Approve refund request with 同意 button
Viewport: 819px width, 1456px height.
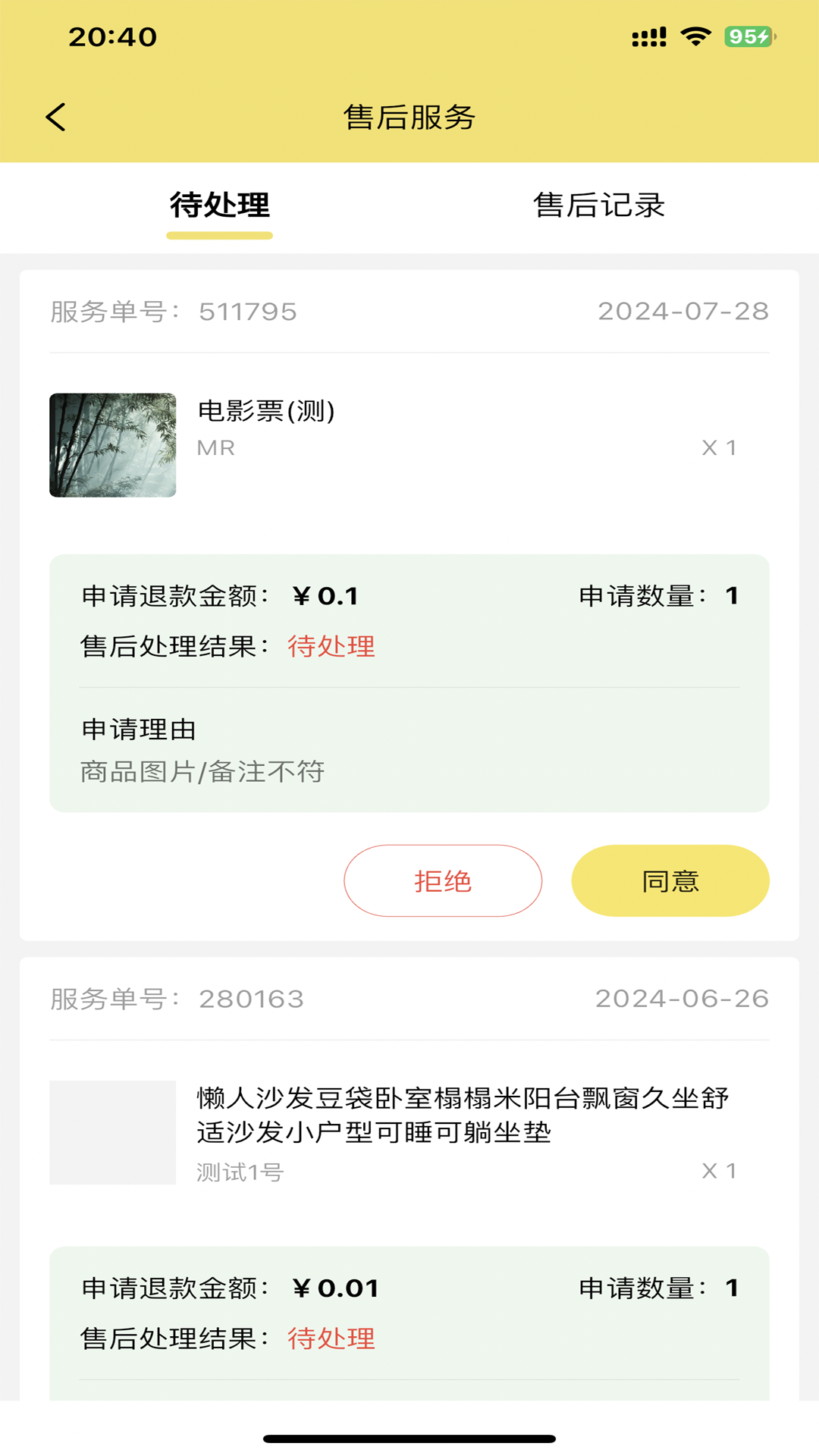(670, 881)
